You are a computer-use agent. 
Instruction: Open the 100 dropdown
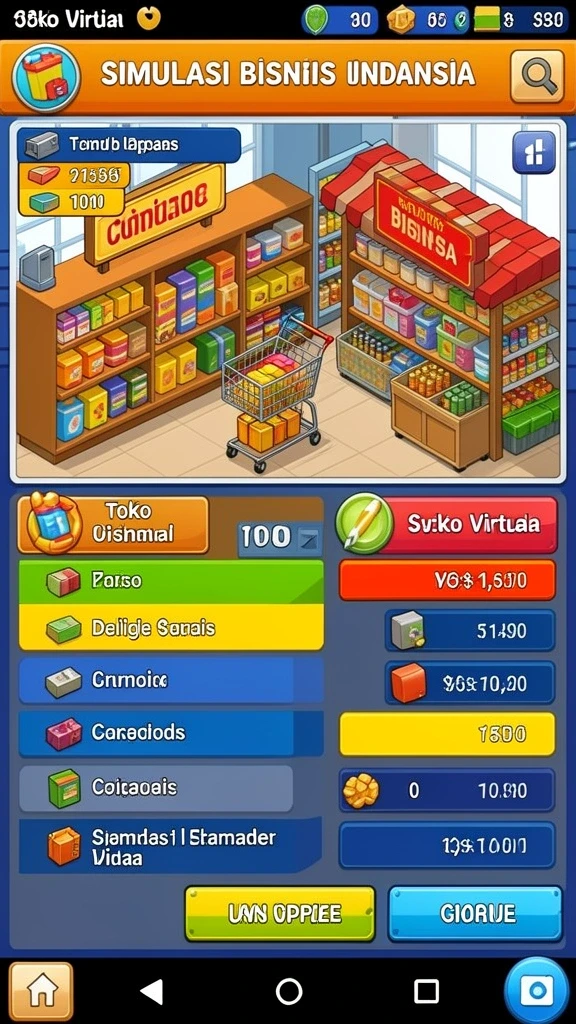[280, 537]
